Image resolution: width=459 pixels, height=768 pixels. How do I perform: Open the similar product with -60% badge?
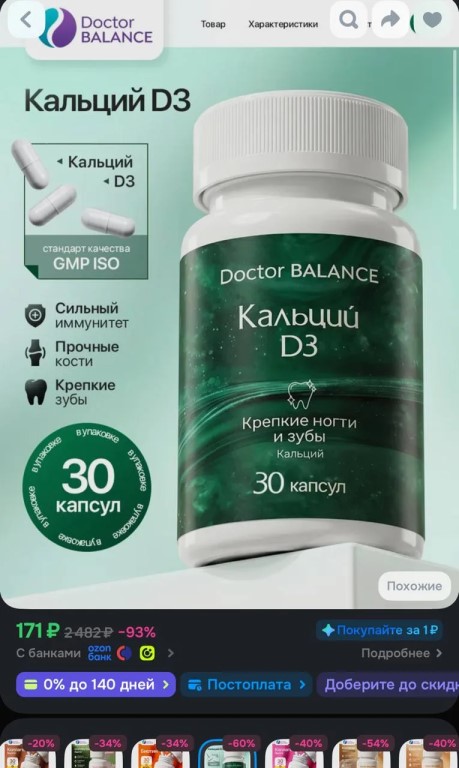229,752
